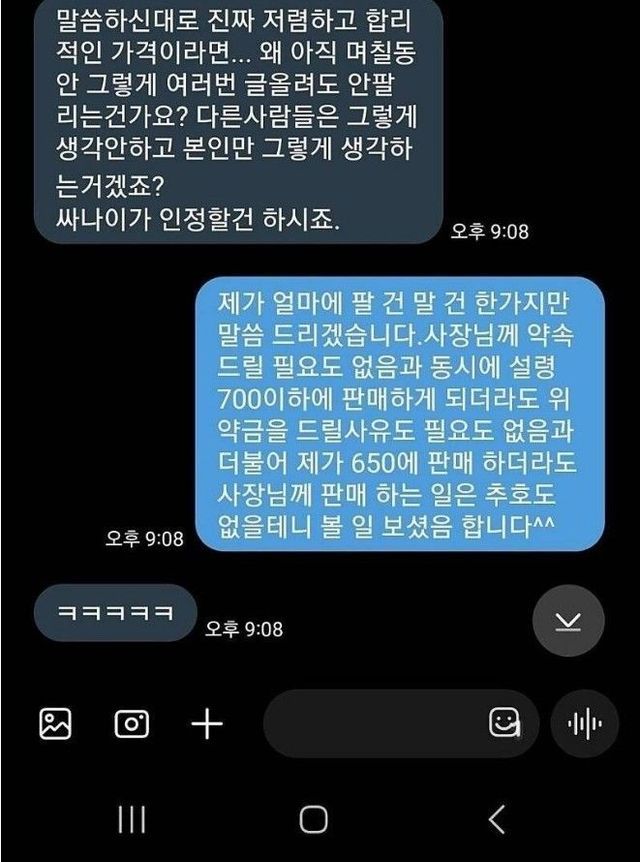Open the recent apps view
Screen dimensions: 640x862
pyautogui.click(x=132, y=819)
